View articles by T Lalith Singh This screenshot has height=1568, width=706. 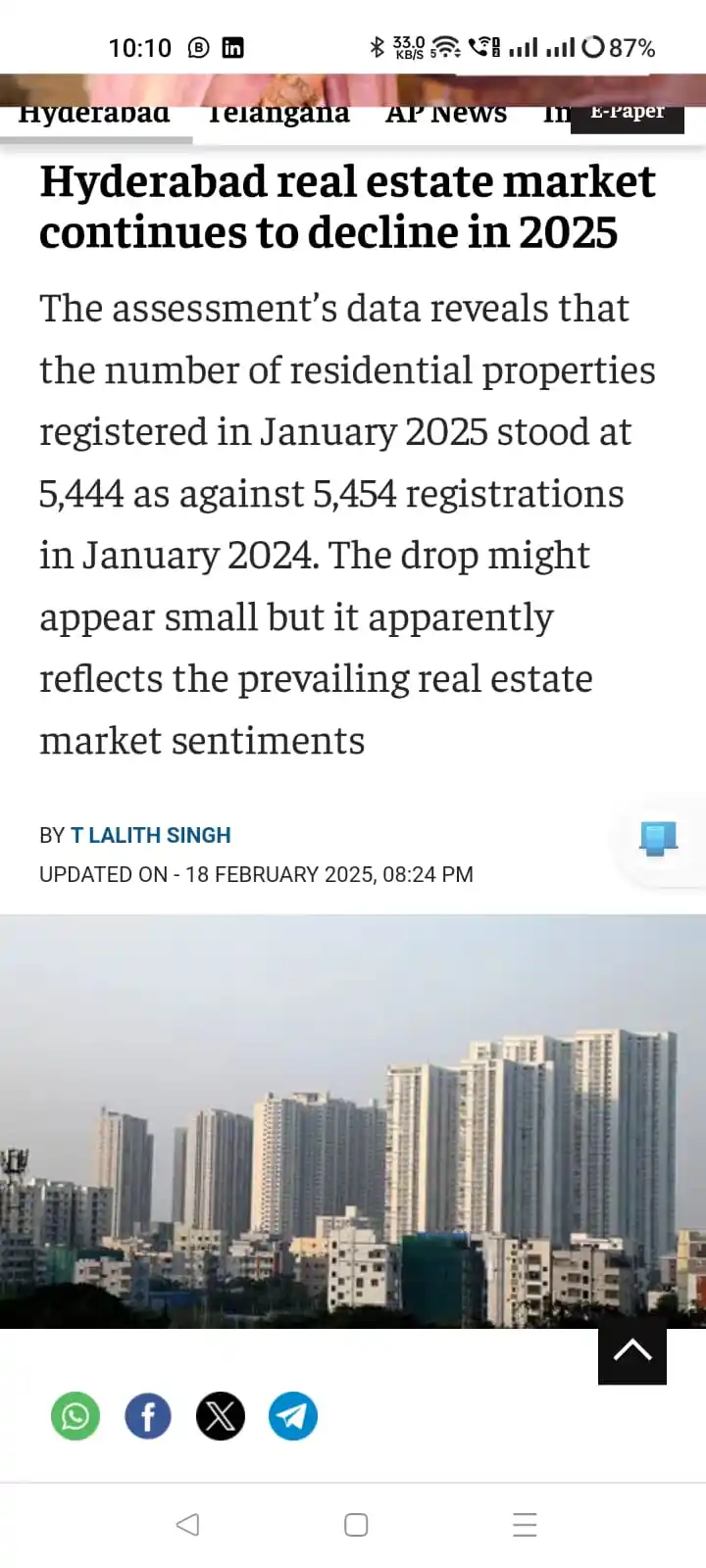151,835
